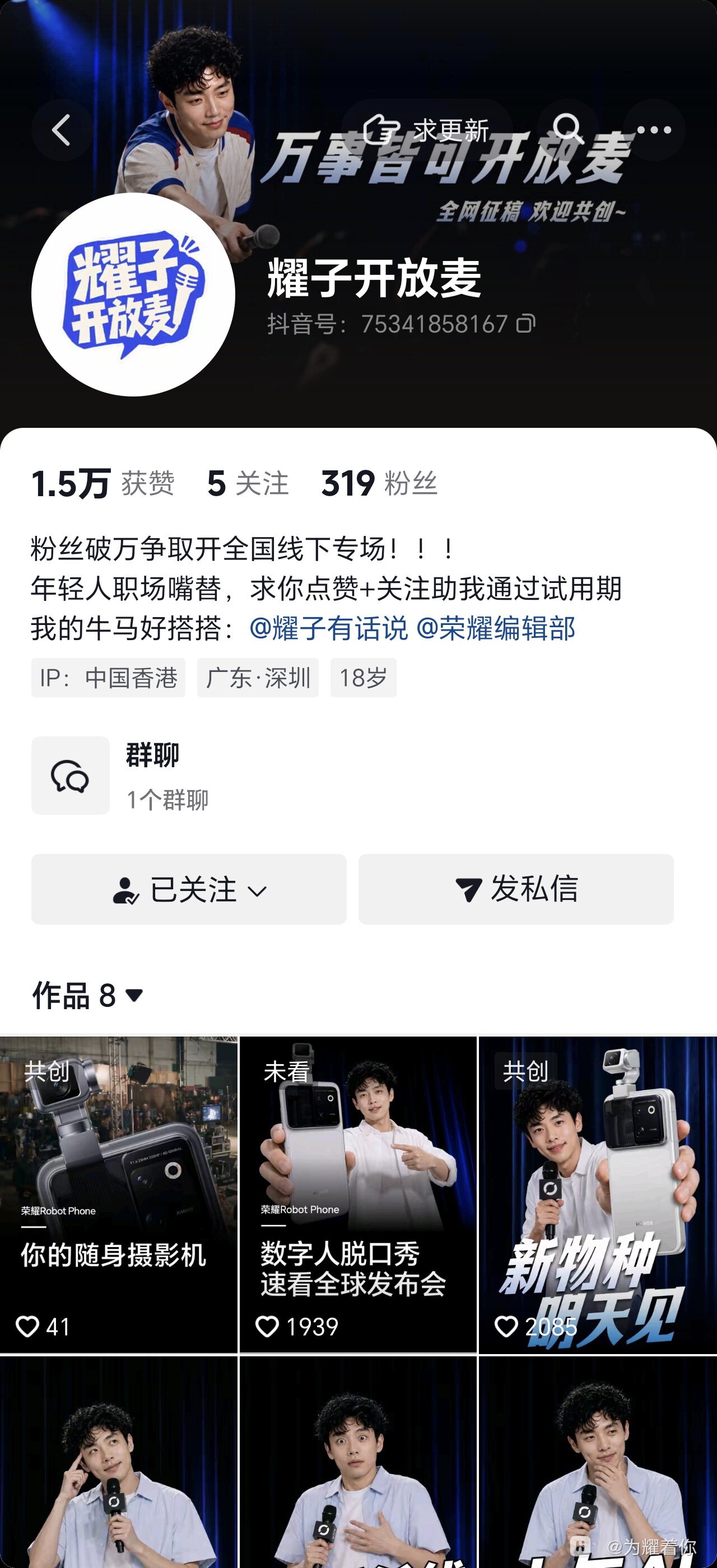This screenshot has width=717, height=1568.
Task: Open the 319 粉丝 followers list
Action: pyautogui.click(x=379, y=483)
